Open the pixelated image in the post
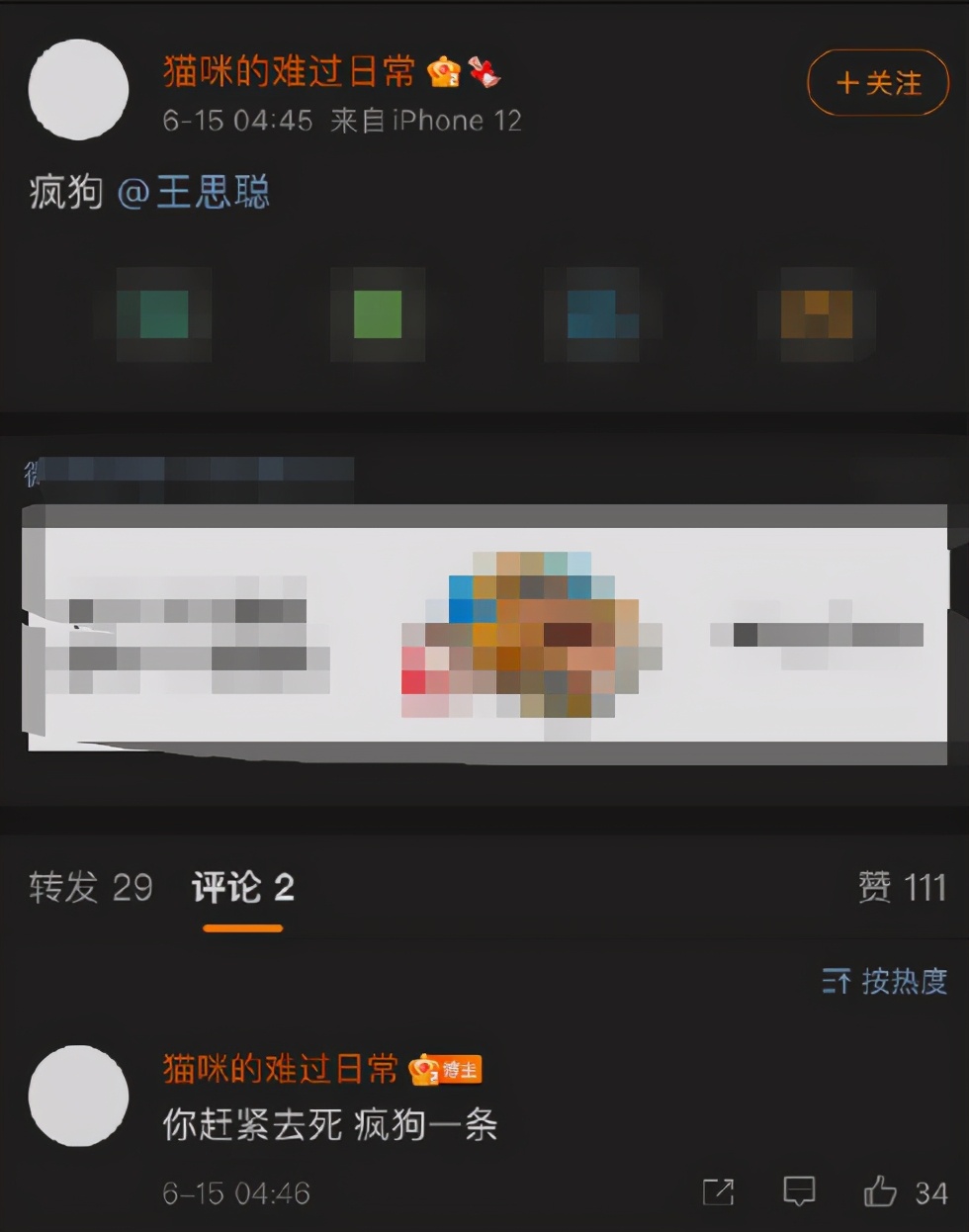 (484, 633)
